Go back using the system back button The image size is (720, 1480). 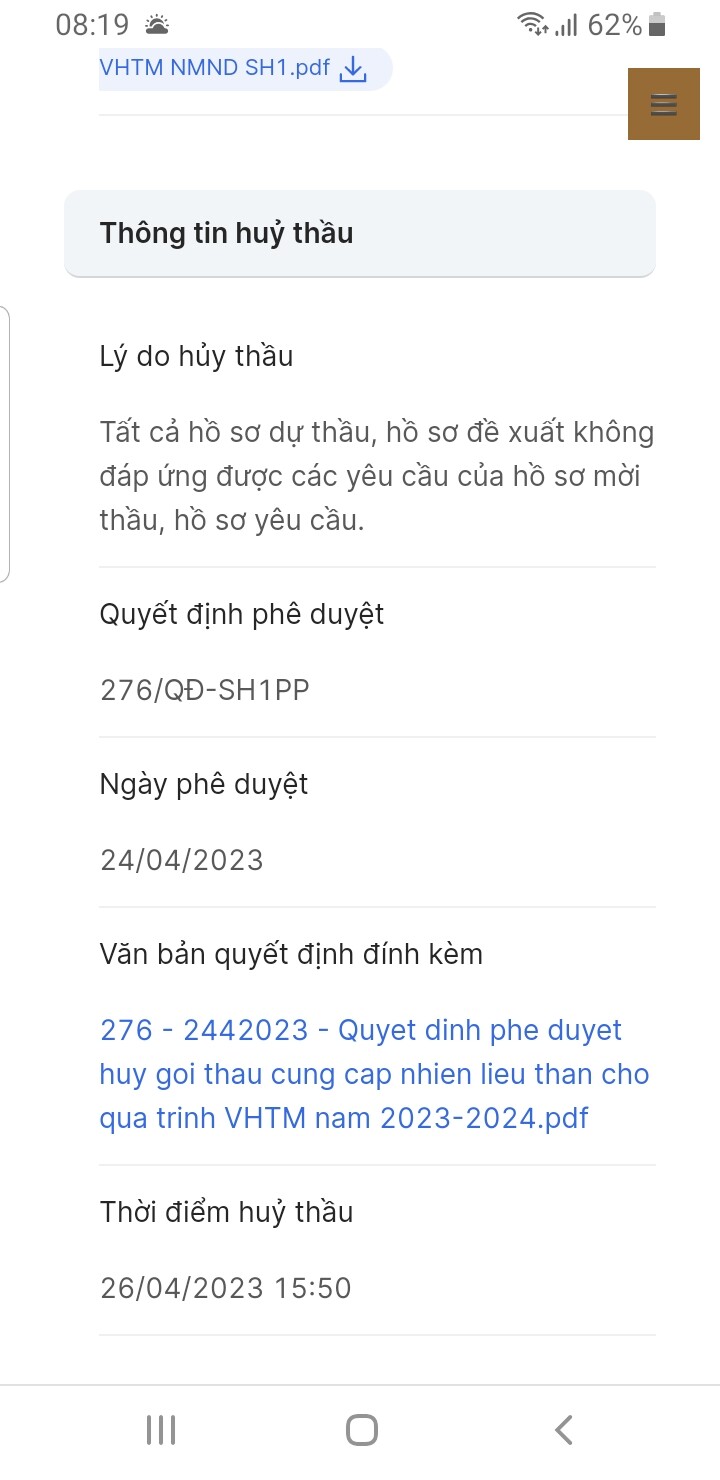tap(564, 1430)
